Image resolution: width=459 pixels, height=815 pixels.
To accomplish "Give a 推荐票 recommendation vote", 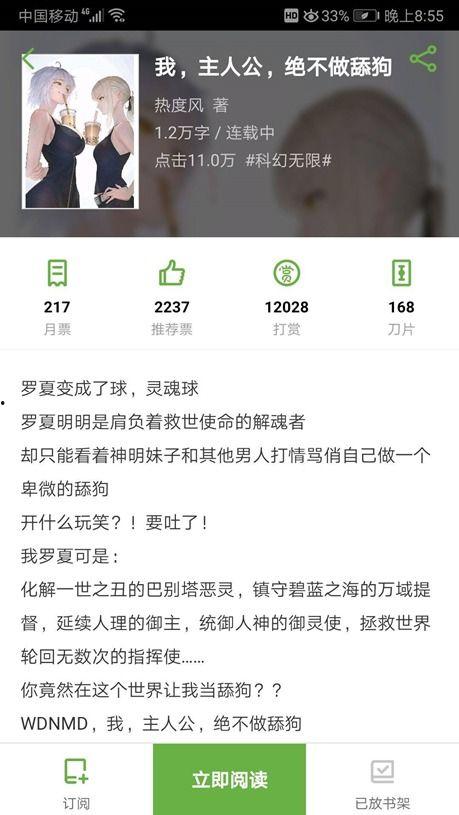I will click(172, 298).
